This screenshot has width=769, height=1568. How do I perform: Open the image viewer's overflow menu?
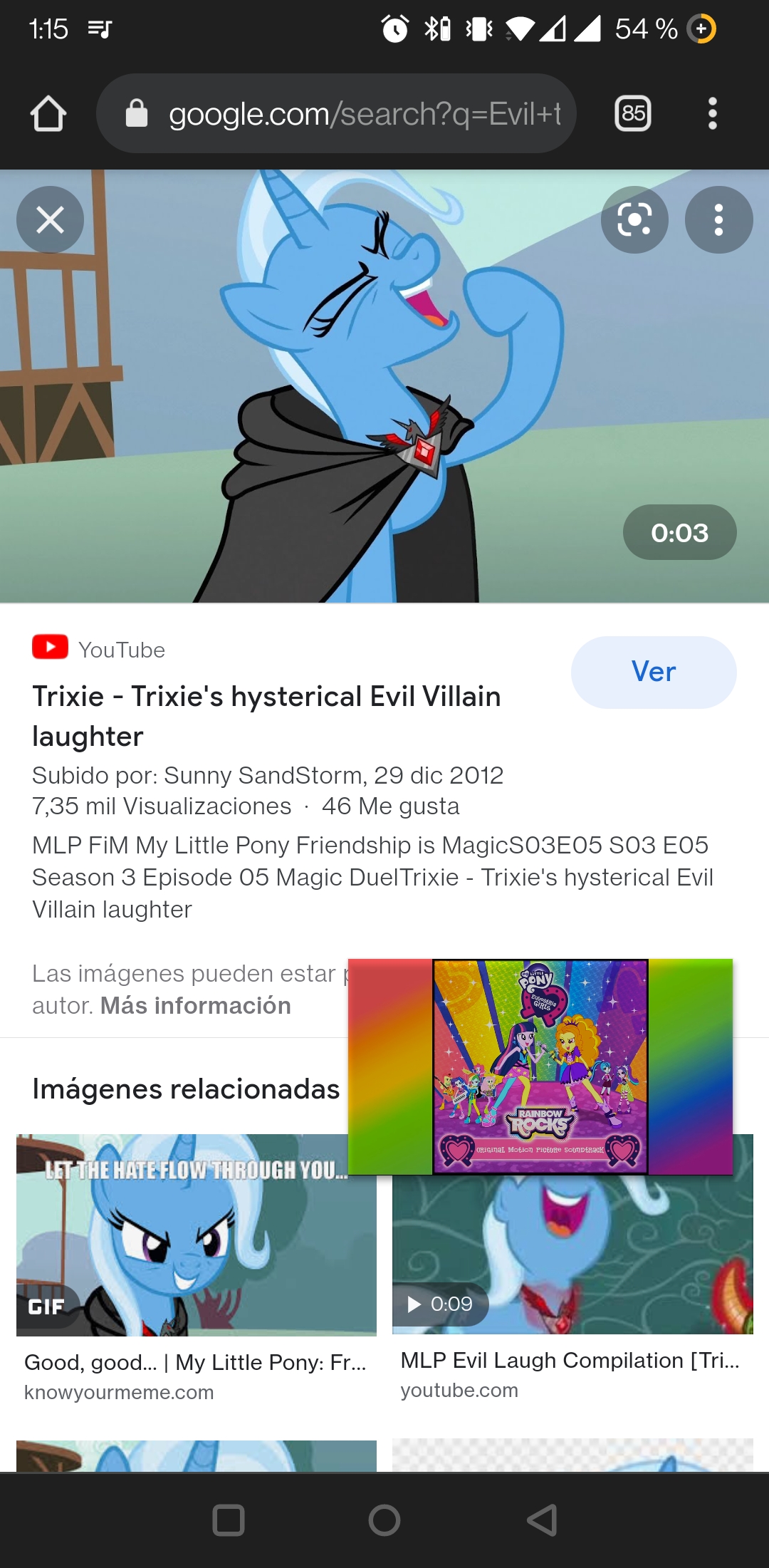click(x=718, y=219)
